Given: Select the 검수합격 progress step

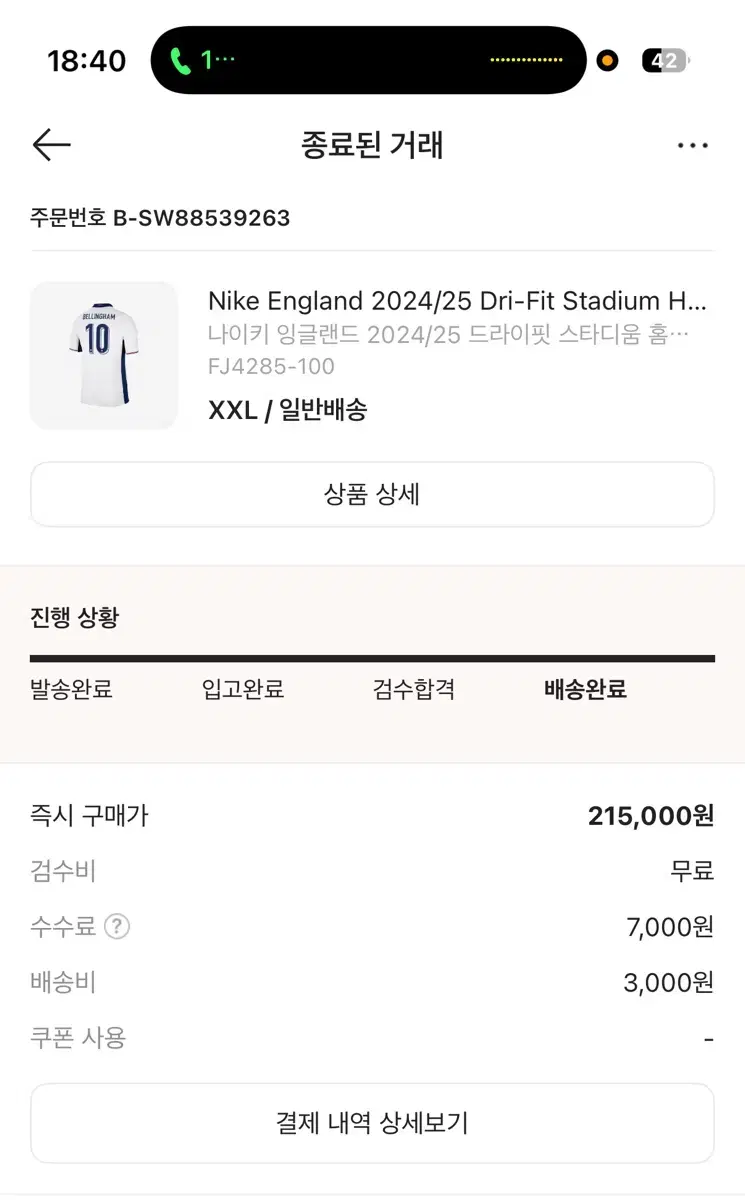Looking at the screenshot, I should (x=412, y=689).
